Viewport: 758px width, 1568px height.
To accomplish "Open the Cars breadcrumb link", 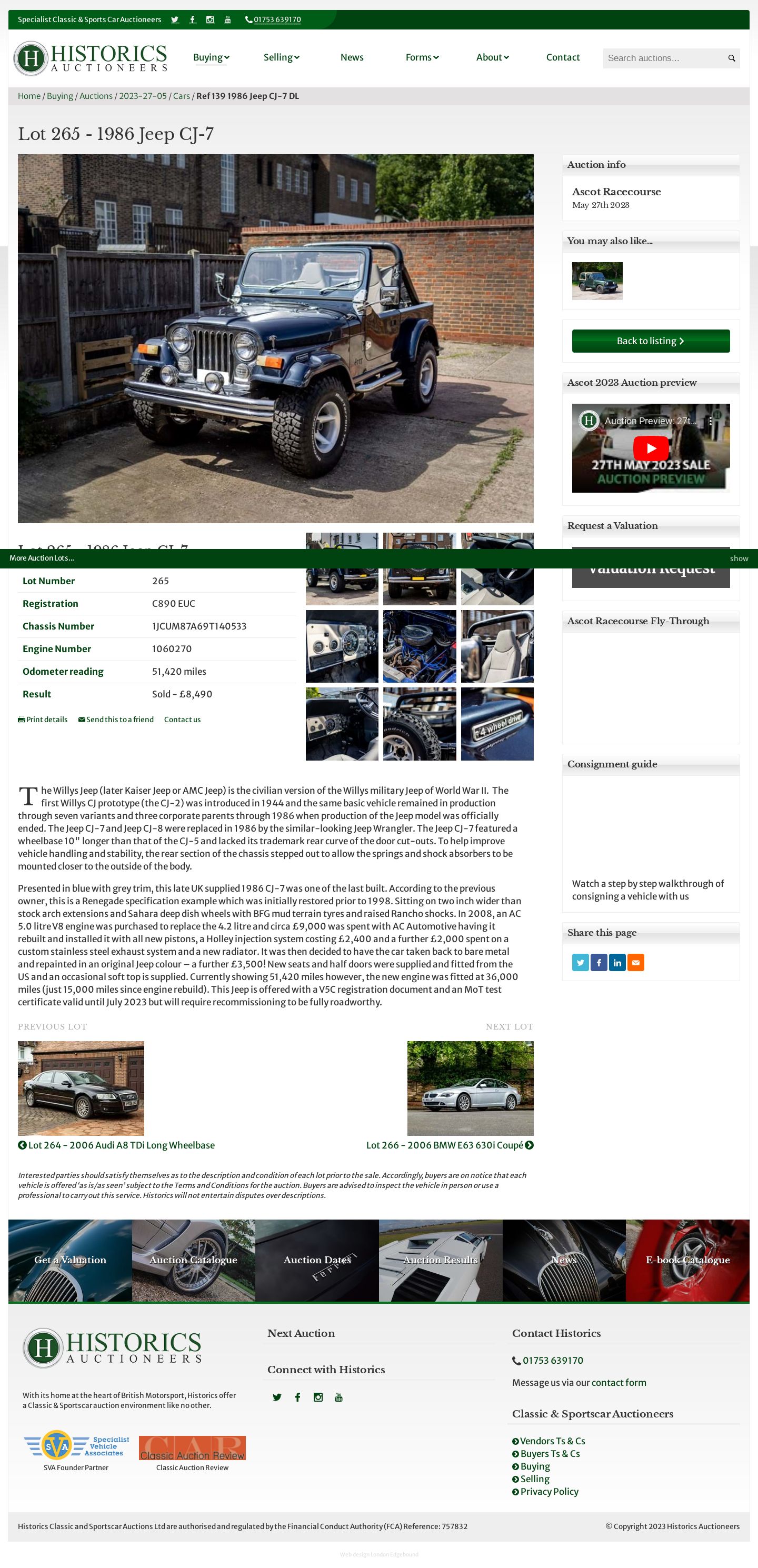I will (x=182, y=96).
